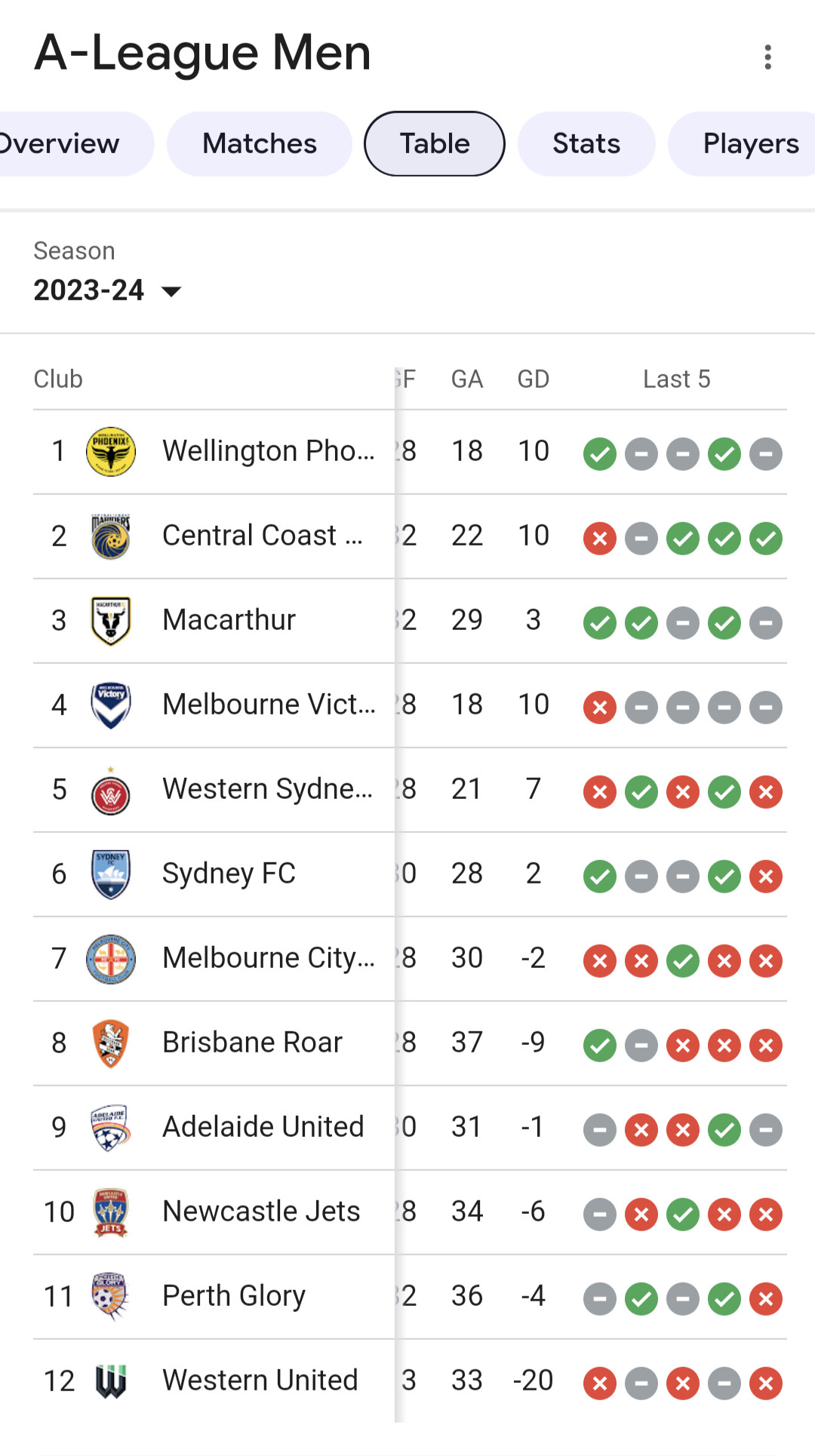Open the Melbourne Victory row
This screenshot has height=1456, width=815.
click(410, 706)
